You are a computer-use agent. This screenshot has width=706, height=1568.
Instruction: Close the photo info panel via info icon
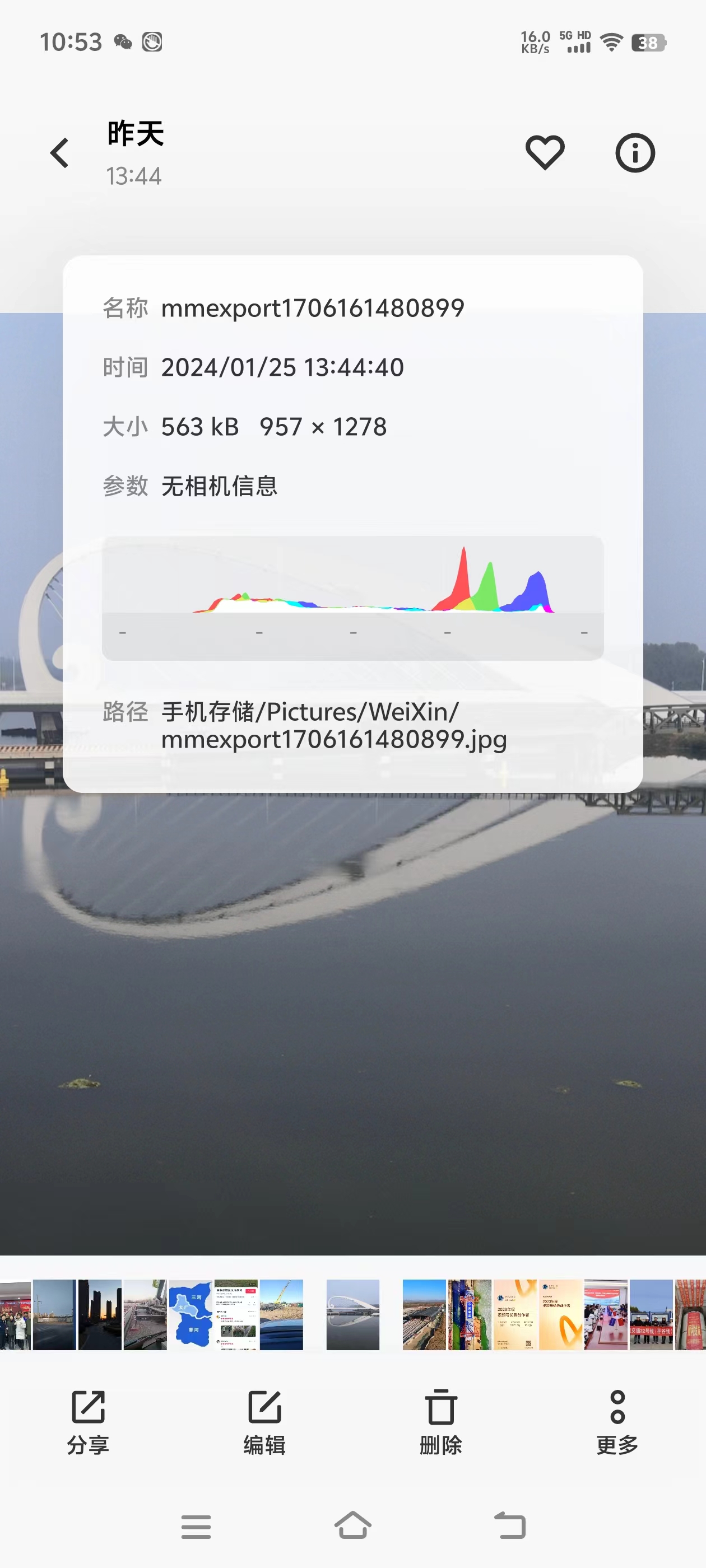click(635, 153)
